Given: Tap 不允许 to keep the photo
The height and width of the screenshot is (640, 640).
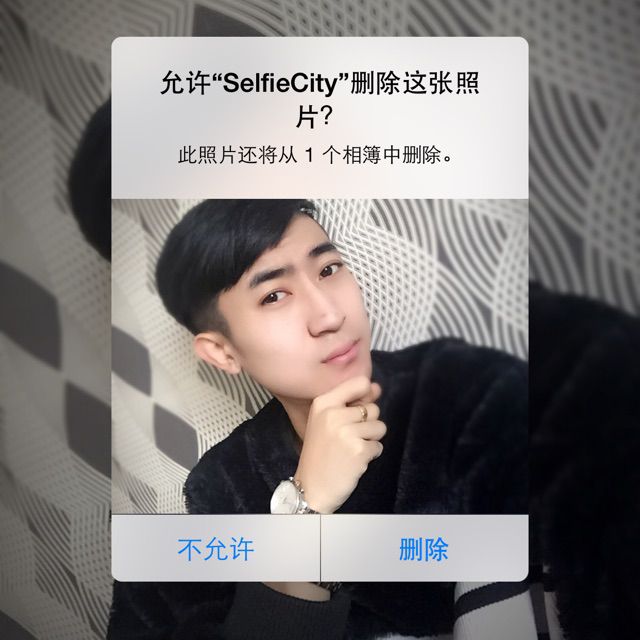Looking at the screenshot, I should click(216, 549).
